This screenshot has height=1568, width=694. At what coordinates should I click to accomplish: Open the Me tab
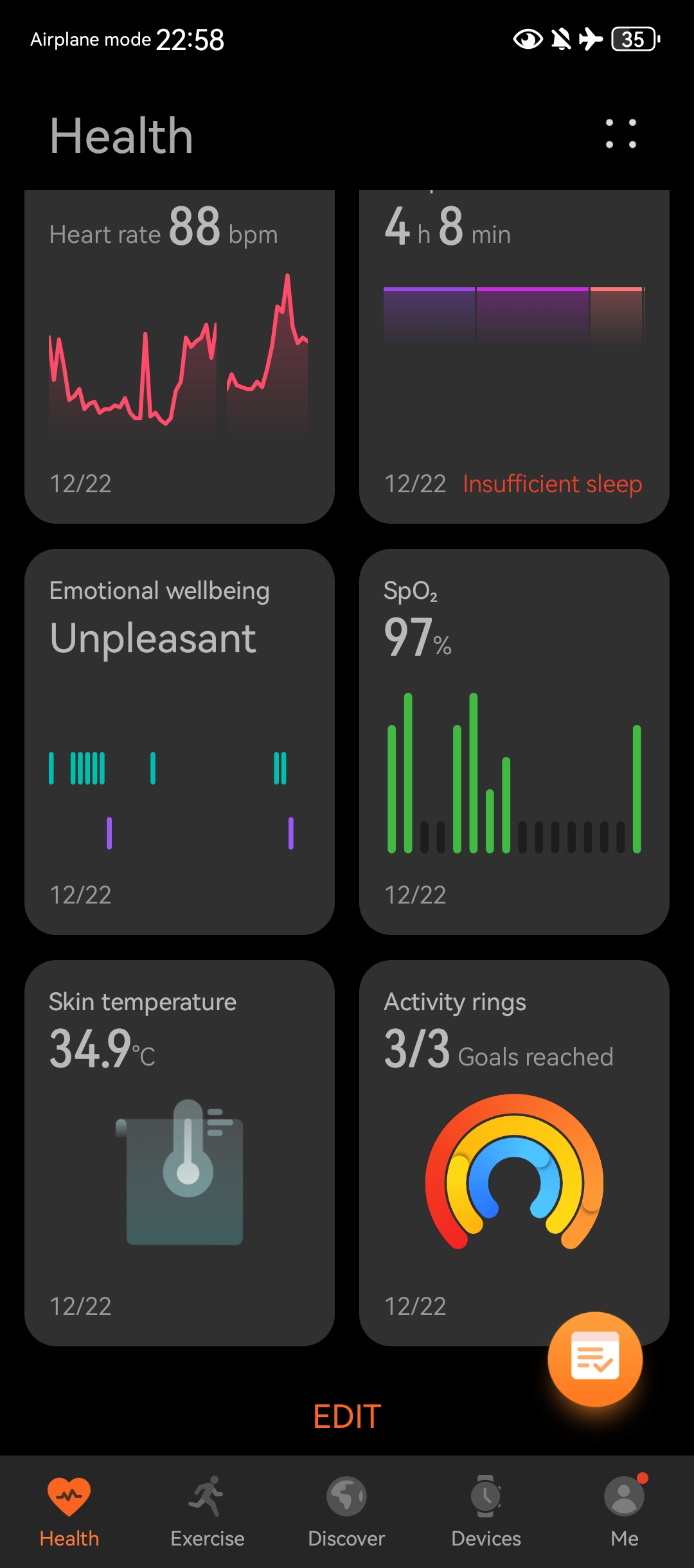[x=624, y=1510]
